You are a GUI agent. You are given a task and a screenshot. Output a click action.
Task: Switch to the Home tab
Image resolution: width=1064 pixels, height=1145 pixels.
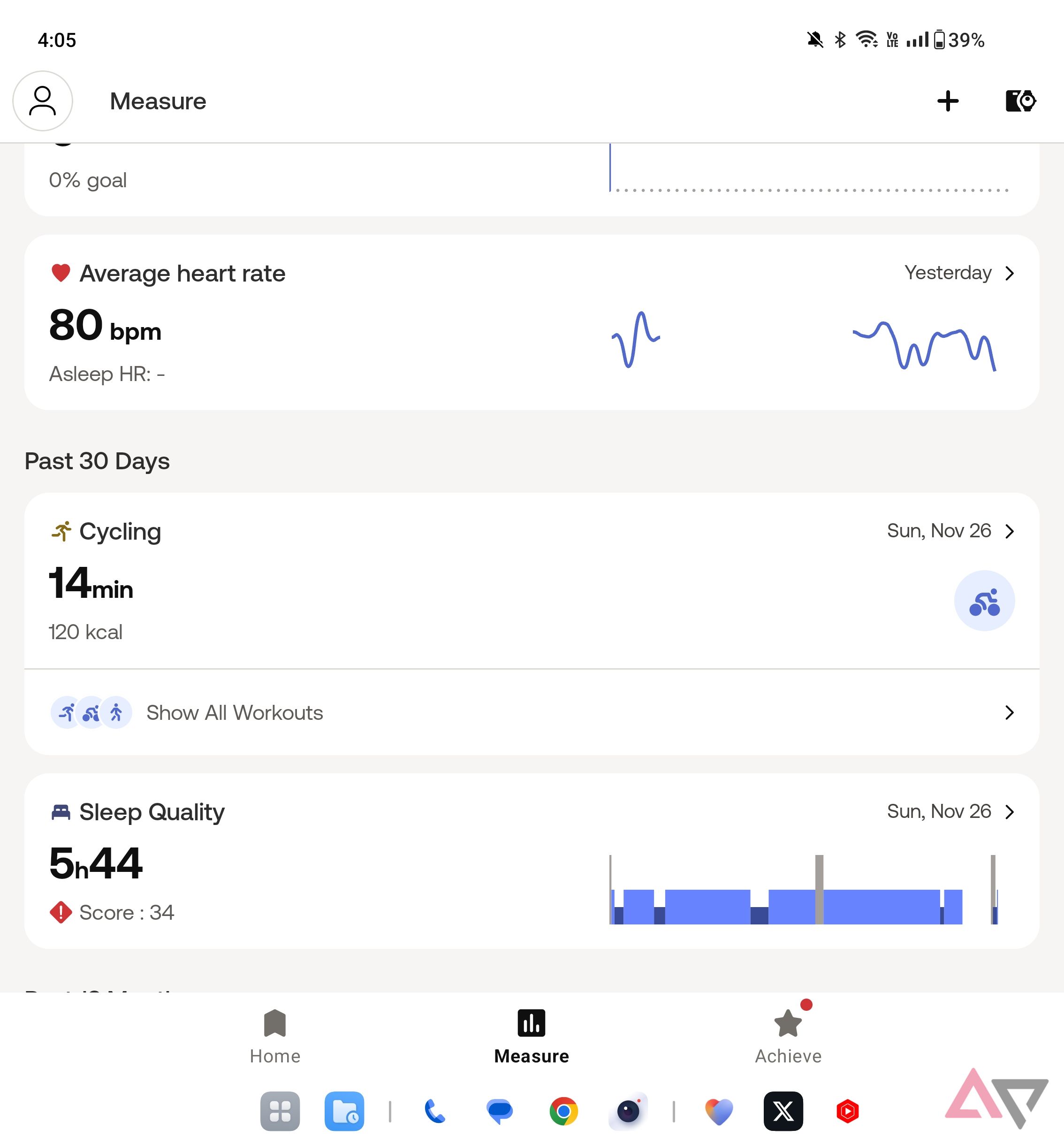tap(274, 1037)
